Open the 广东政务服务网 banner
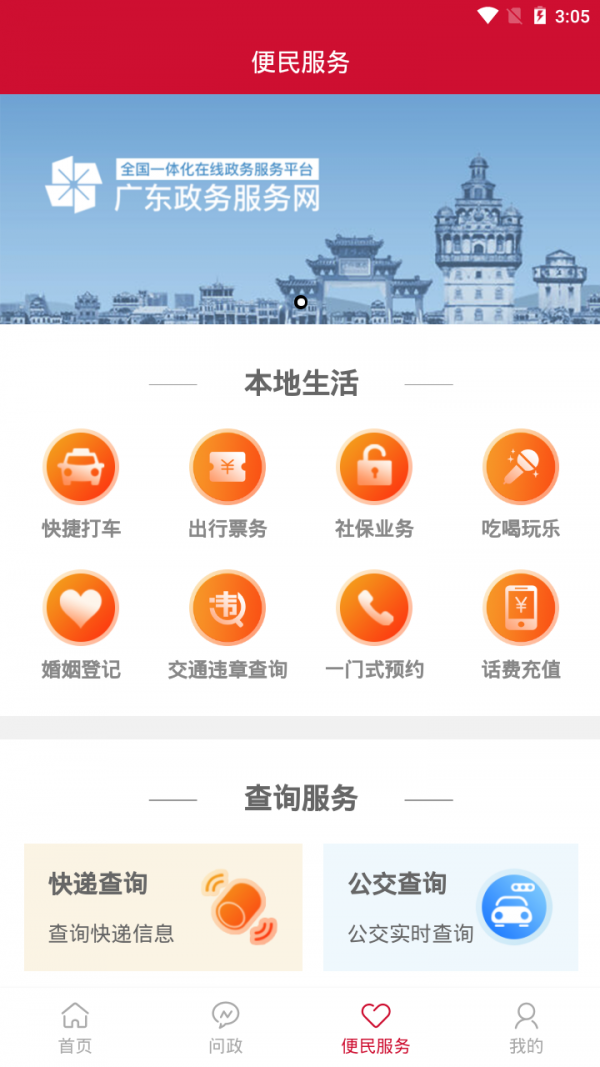The width and height of the screenshot is (600, 1067). [300, 208]
